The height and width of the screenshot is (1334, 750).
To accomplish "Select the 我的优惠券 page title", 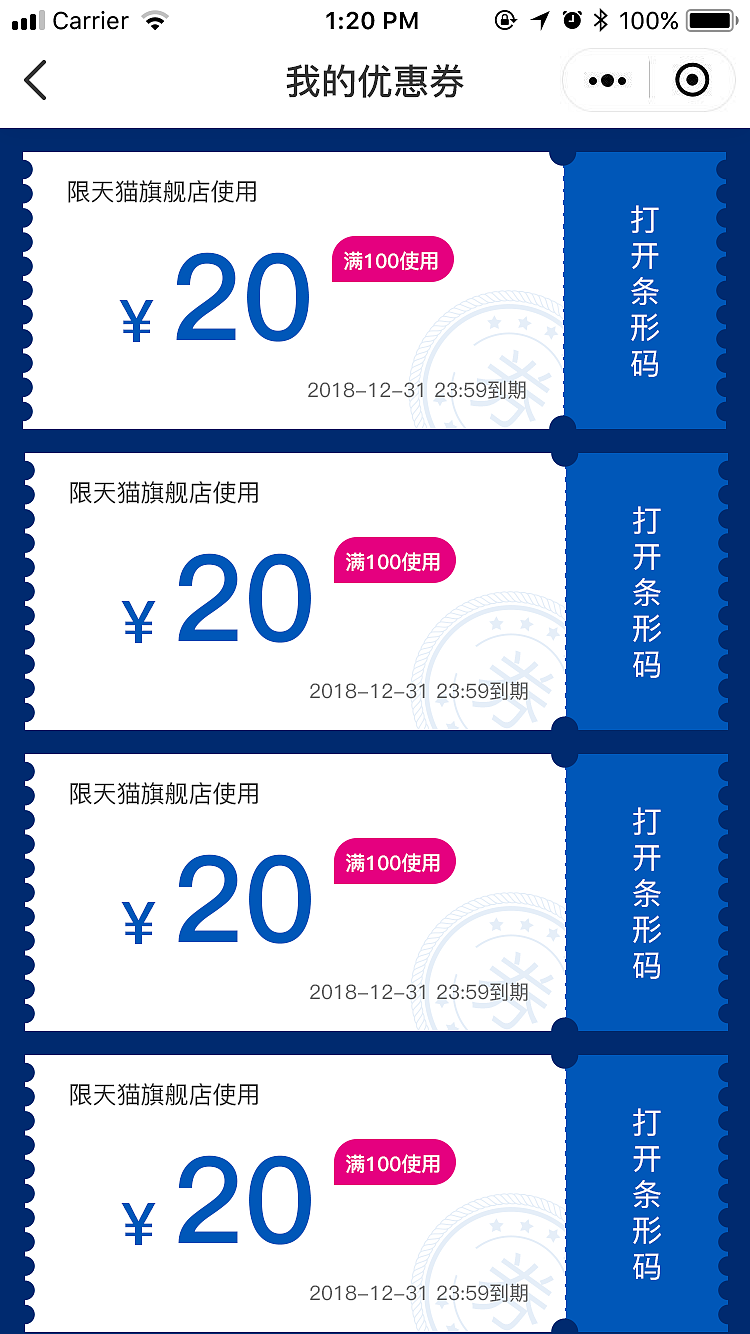I will coord(374,80).
